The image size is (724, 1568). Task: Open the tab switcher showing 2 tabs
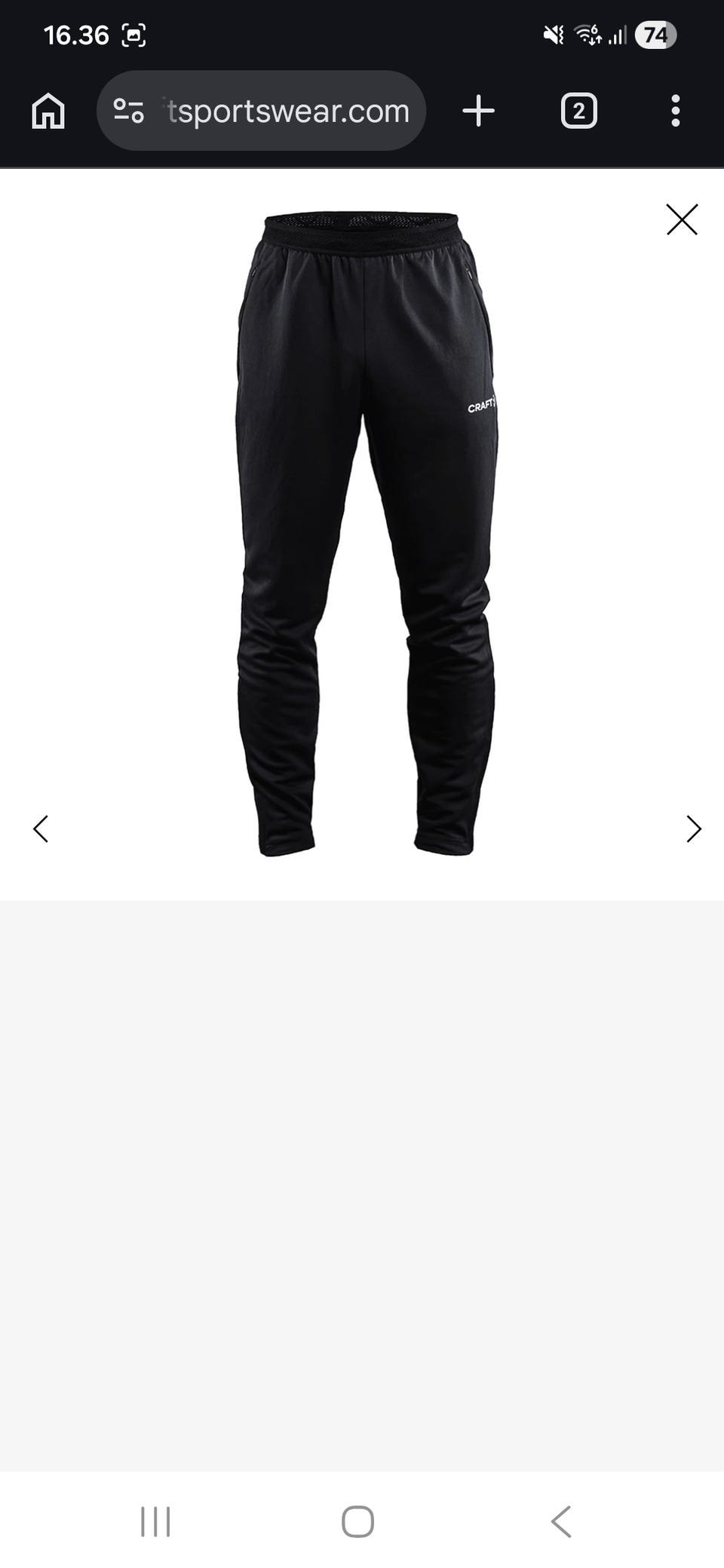[578, 112]
